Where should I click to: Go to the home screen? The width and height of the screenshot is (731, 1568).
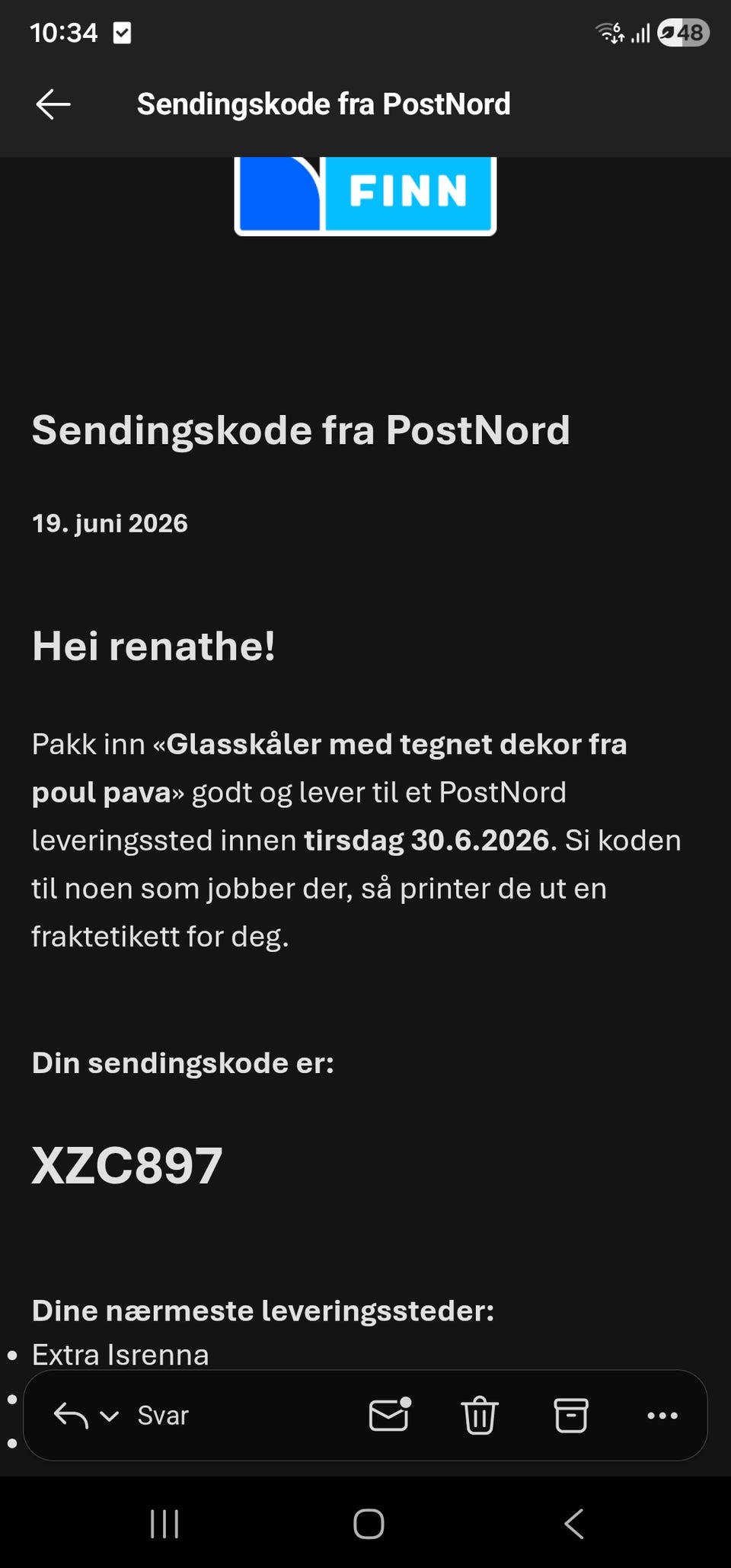coord(369,1524)
